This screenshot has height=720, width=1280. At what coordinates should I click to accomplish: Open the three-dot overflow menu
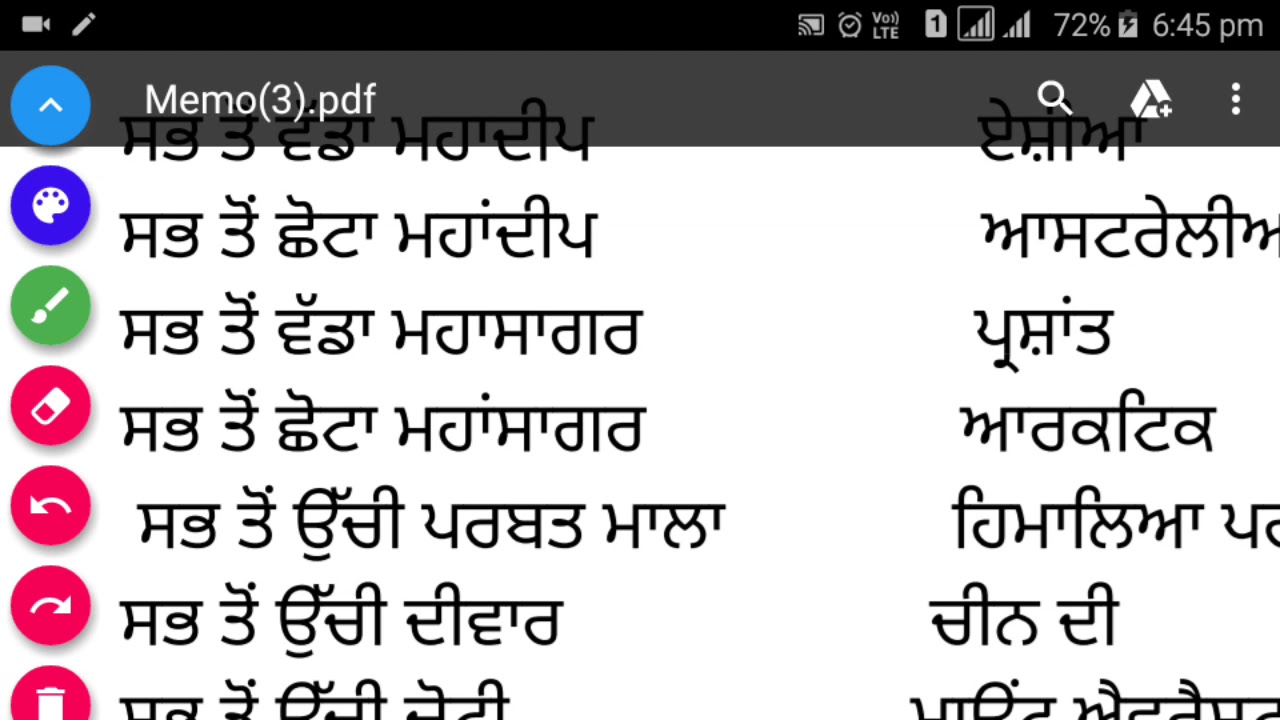(x=1236, y=98)
